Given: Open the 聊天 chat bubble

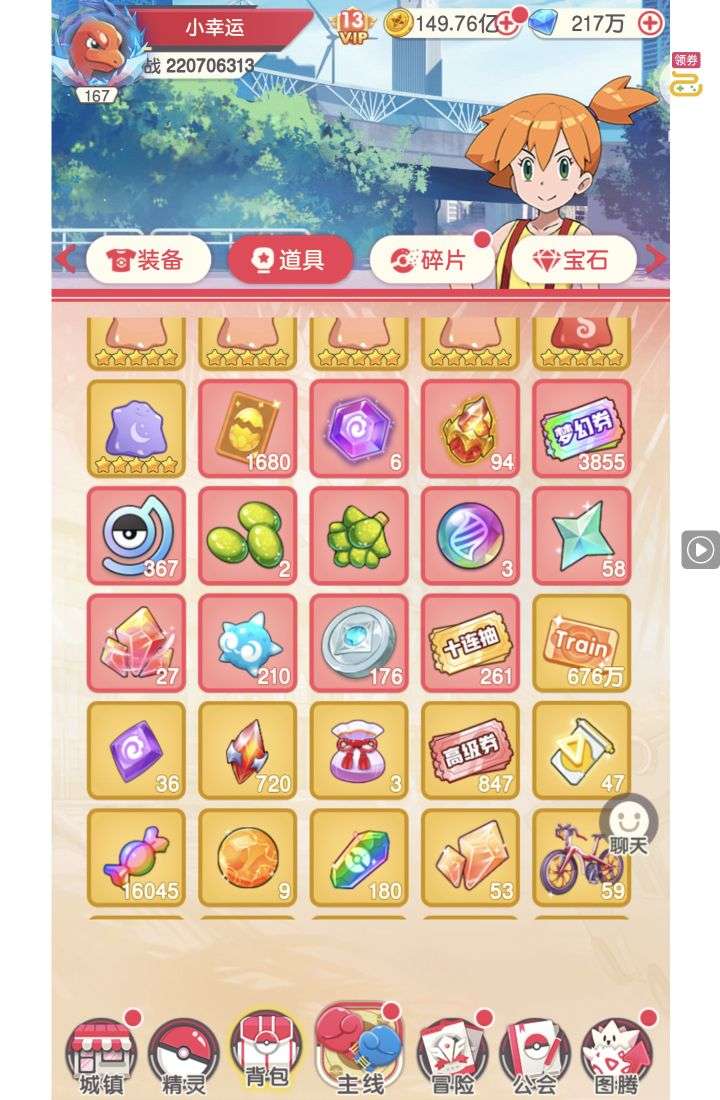Looking at the screenshot, I should pos(629,826).
